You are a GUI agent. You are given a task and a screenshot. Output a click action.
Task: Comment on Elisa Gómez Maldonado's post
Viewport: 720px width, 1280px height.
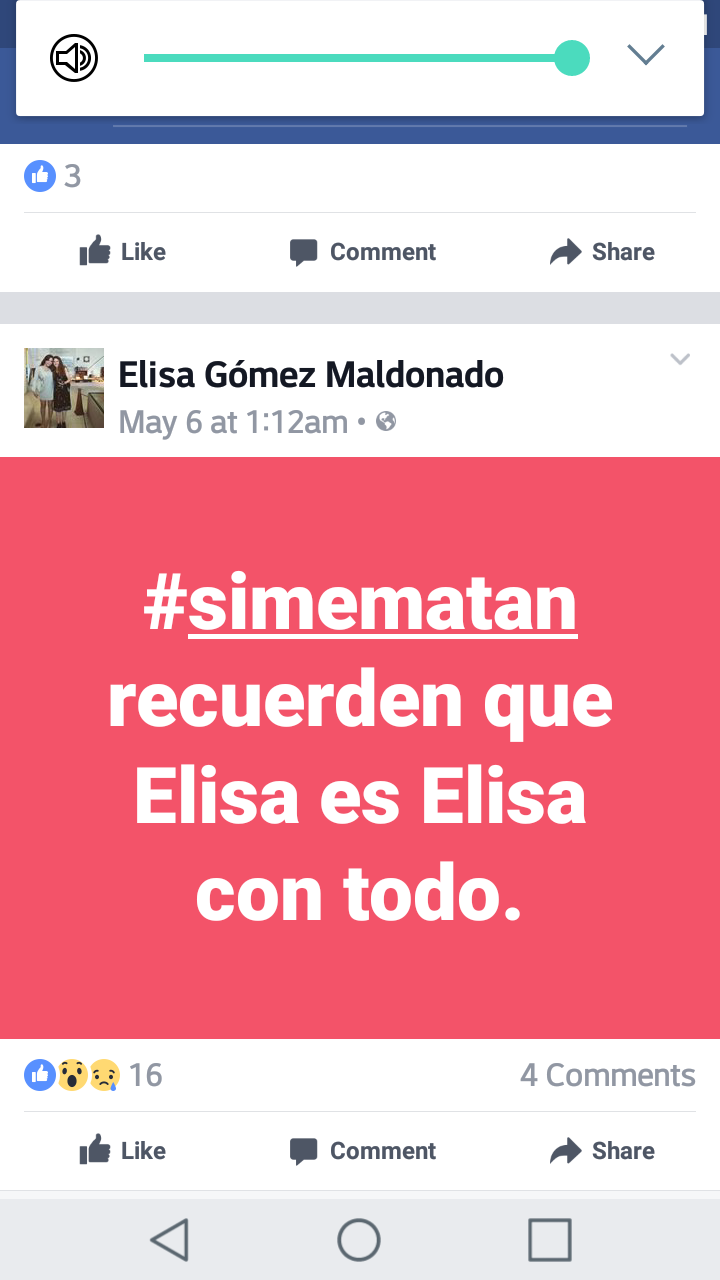pos(362,1150)
